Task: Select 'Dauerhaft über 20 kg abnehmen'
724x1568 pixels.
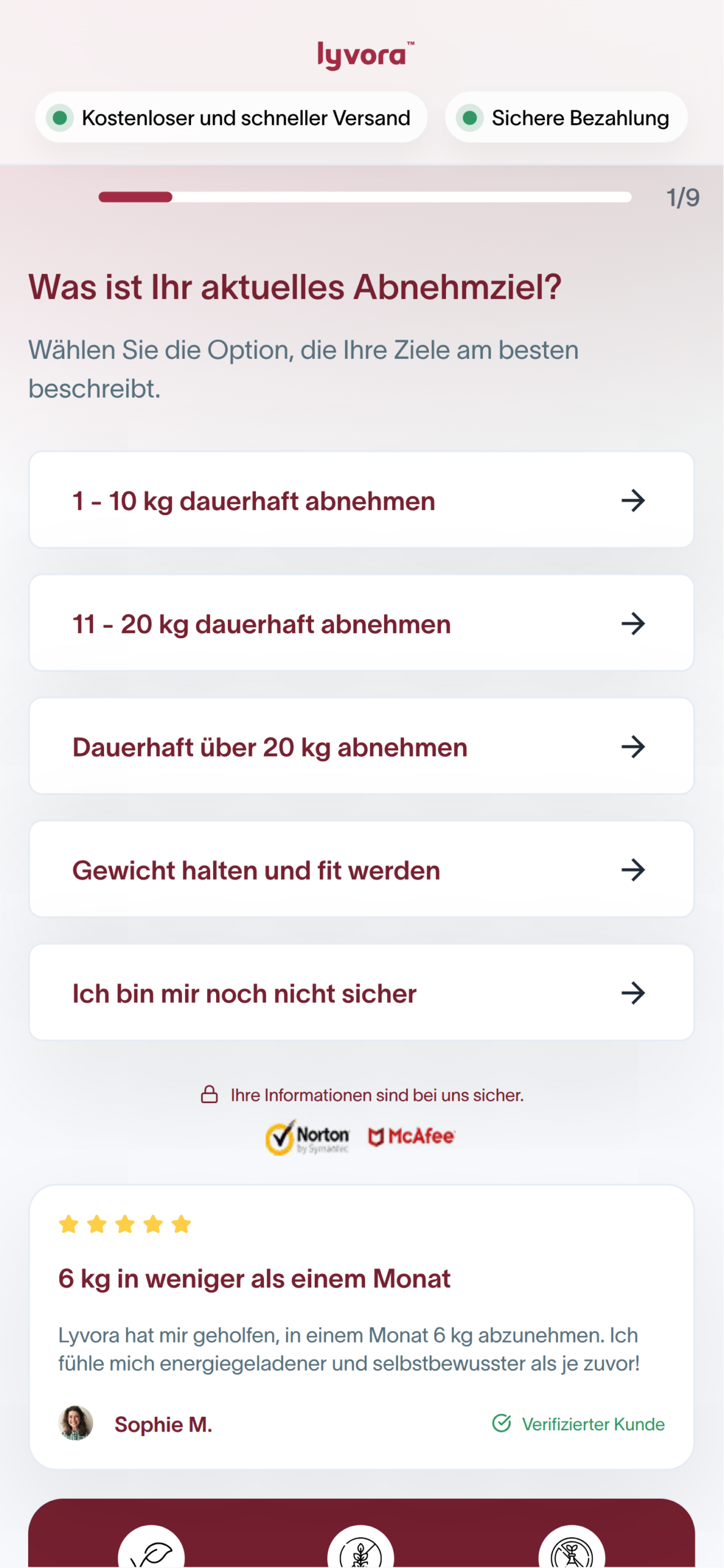Action: (x=362, y=747)
